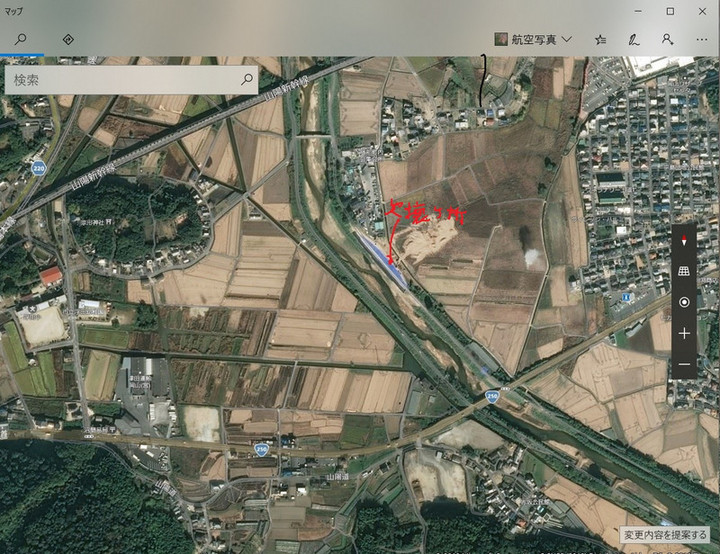Show my current location

coord(684,302)
